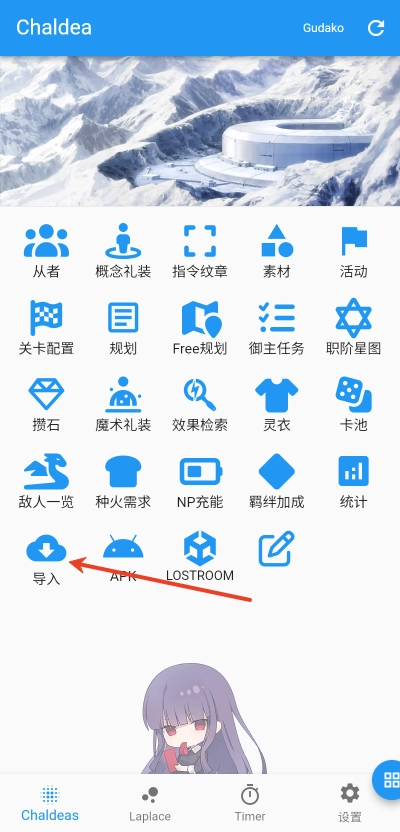Open 概念礼装 craft essences

coord(123,252)
